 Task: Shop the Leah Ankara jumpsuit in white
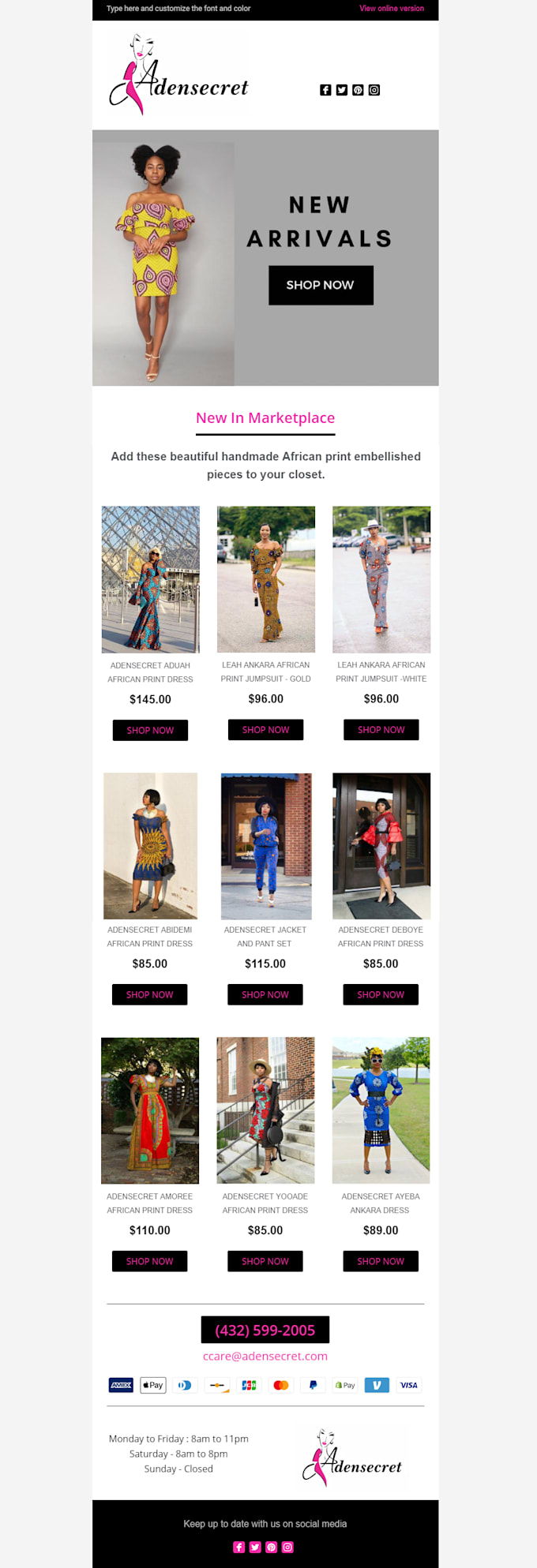tap(381, 730)
